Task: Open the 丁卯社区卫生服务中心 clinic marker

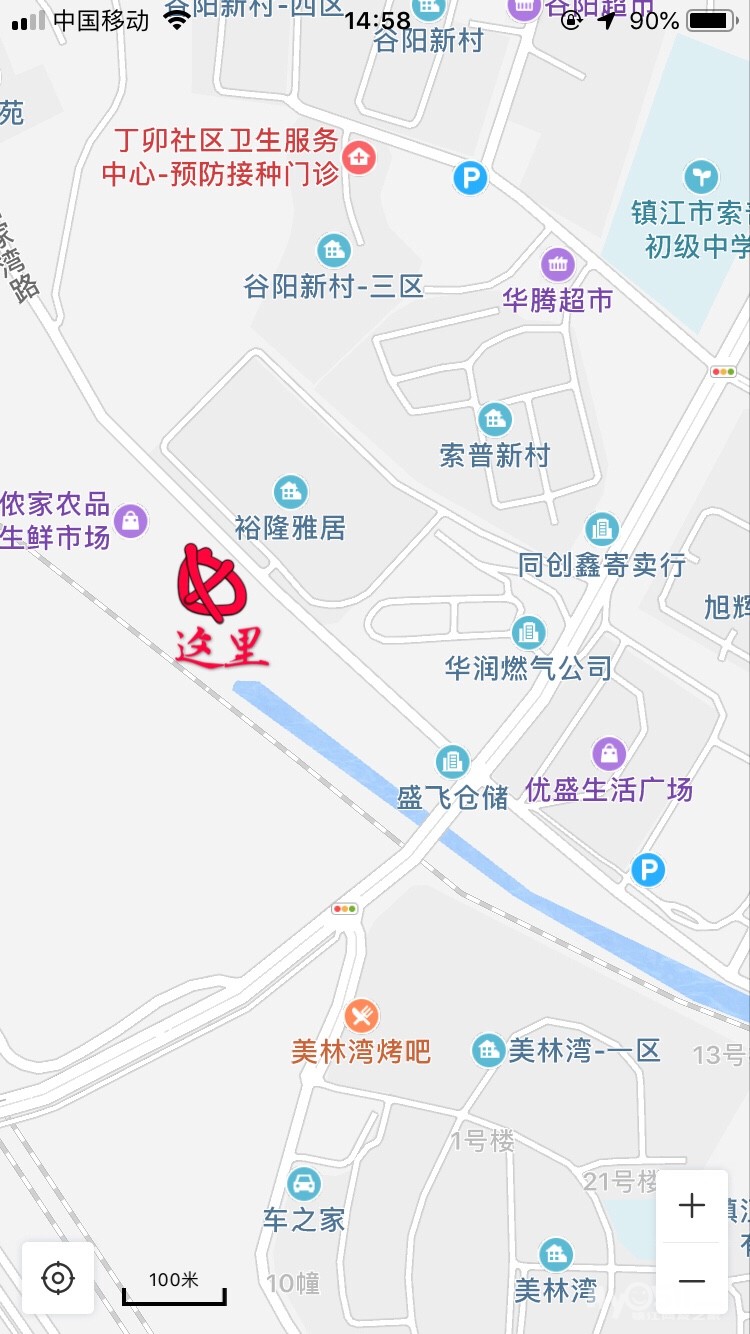Action: [358, 157]
